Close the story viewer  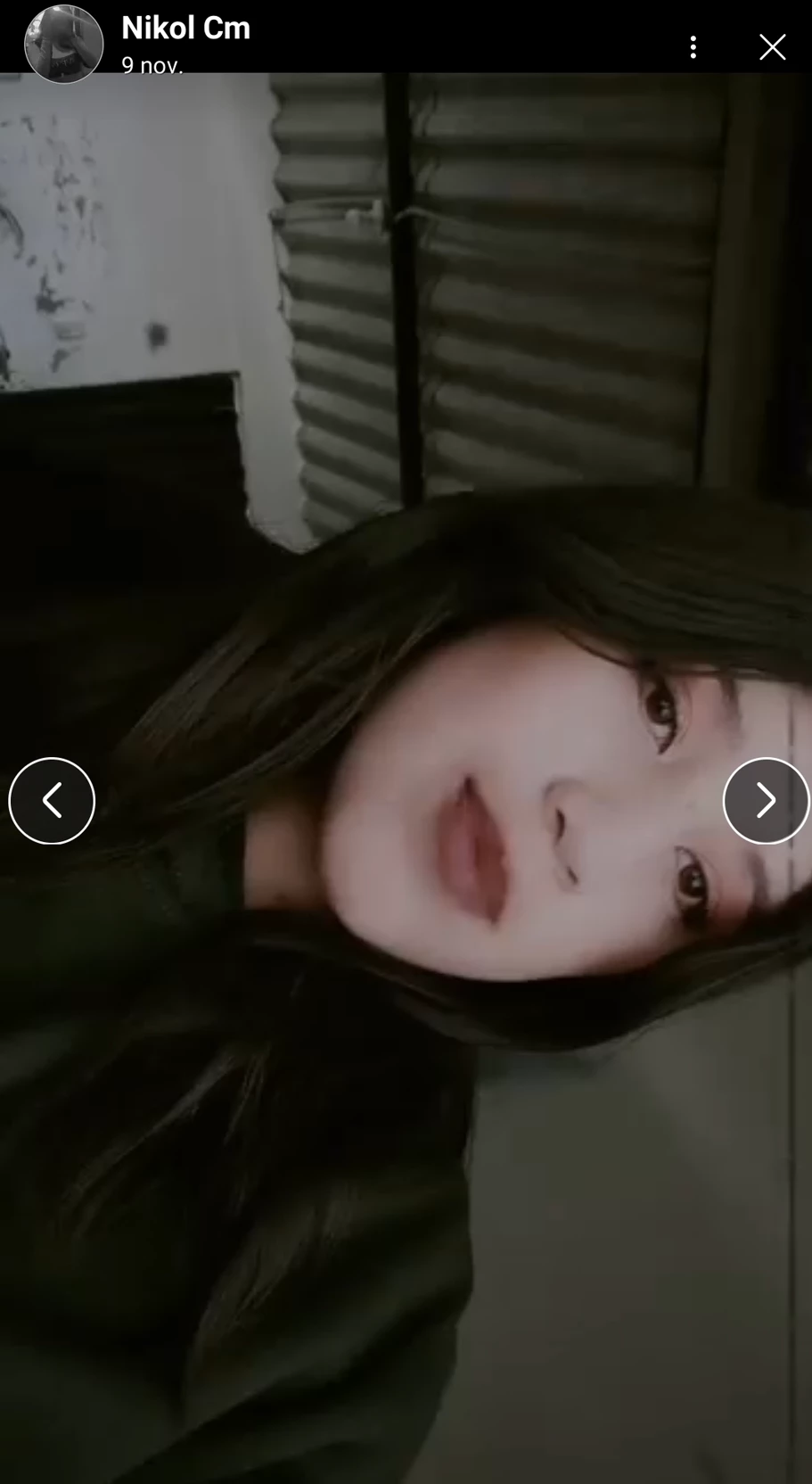click(x=772, y=47)
